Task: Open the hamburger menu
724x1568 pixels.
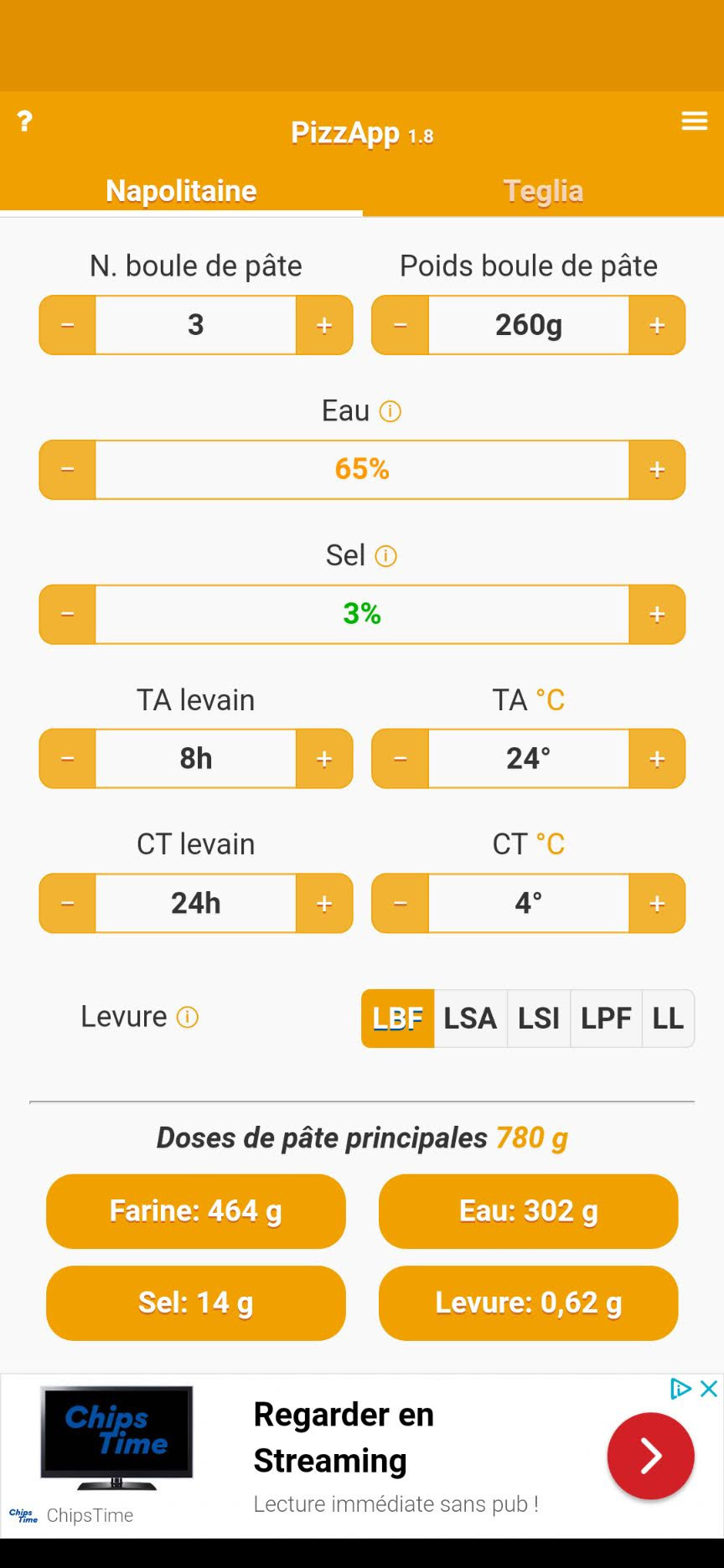Action: tap(694, 121)
